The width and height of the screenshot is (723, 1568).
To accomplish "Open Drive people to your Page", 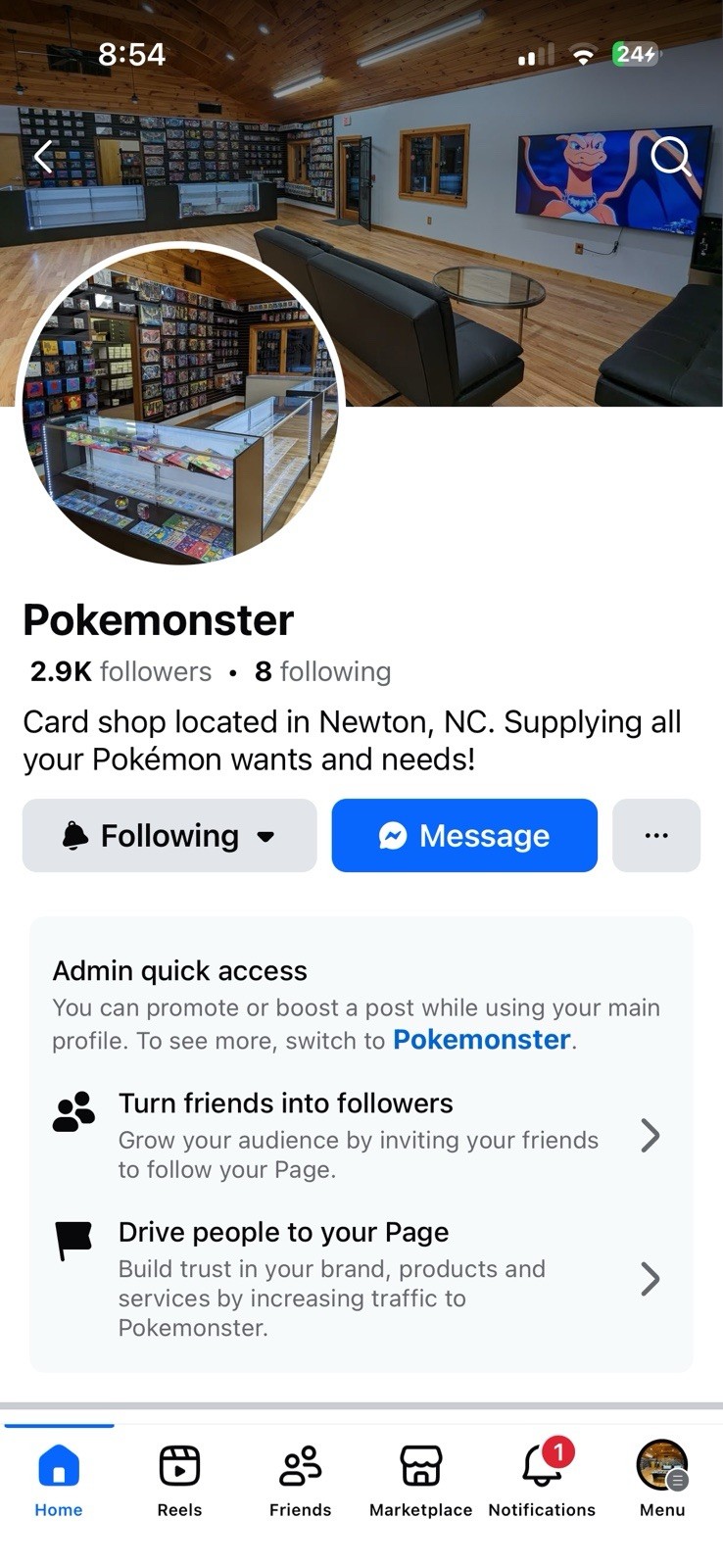I will coord(357,1278).
